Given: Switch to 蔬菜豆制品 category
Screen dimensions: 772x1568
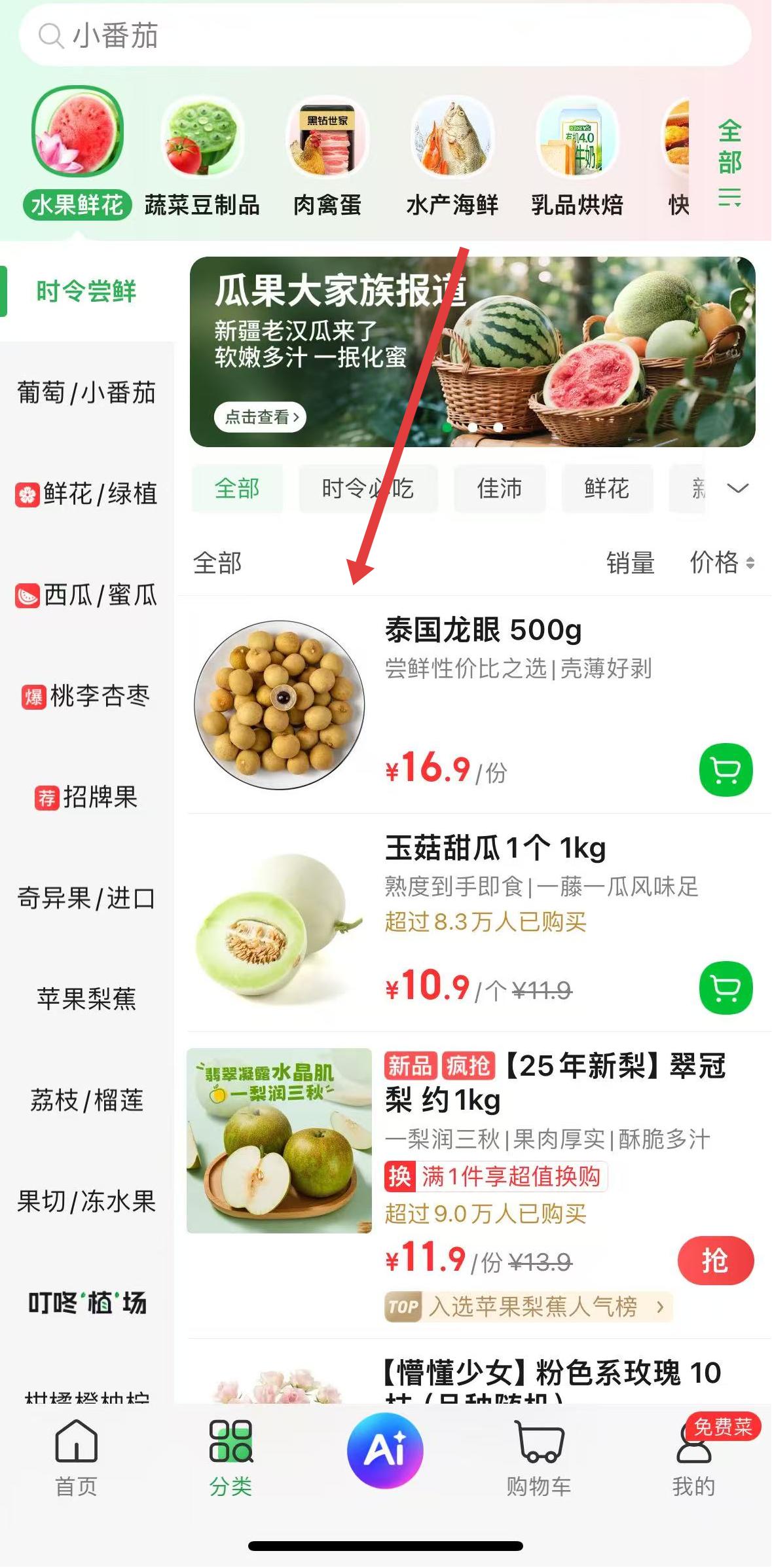Looking at the screenshot, I should click(x=202, y=157).
